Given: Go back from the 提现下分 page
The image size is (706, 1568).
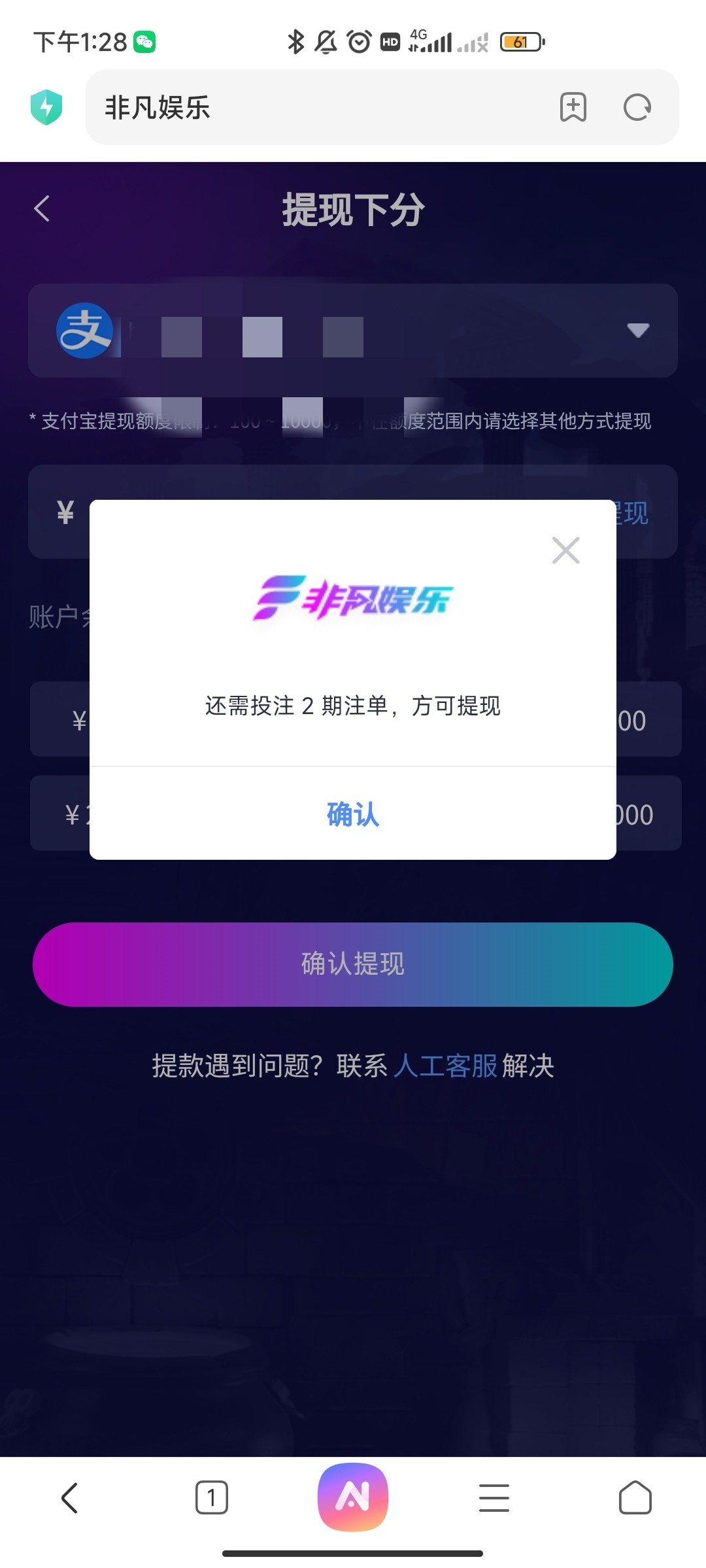Looking at the screenshot, I should (x=42, y=208).
